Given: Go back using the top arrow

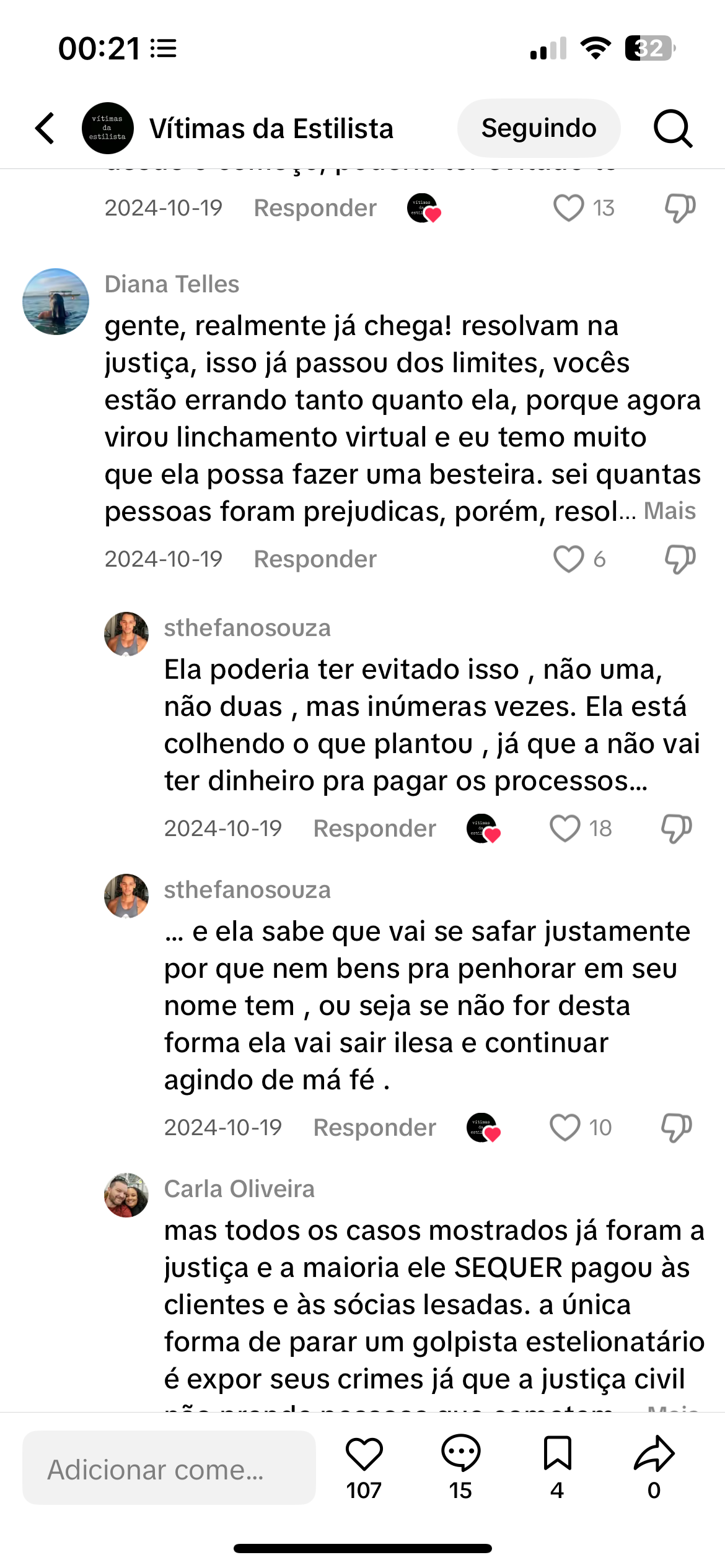Looking at the screenshot, I should coord(45,128).
